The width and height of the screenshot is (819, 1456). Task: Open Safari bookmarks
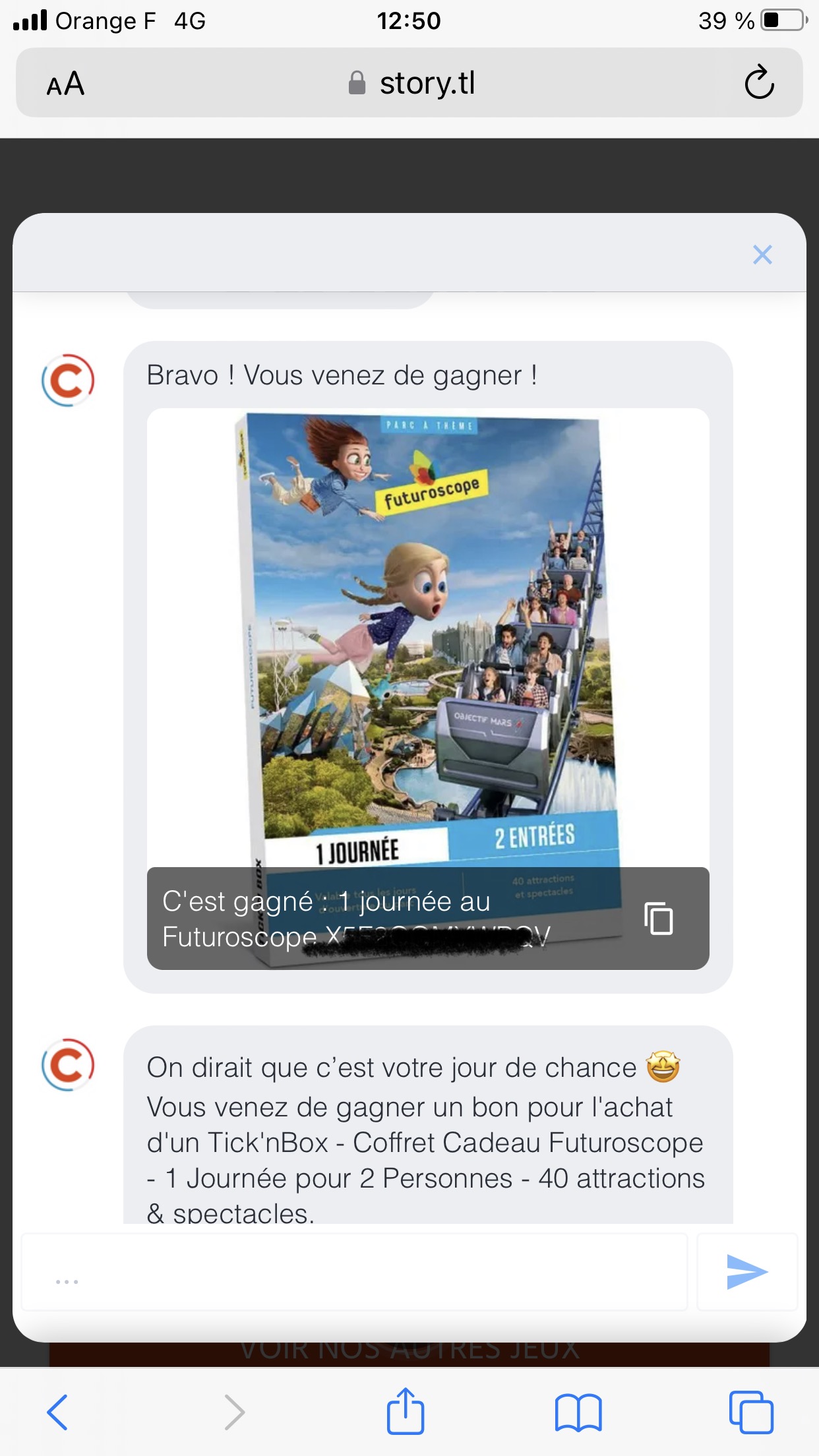pos(578,1412)
